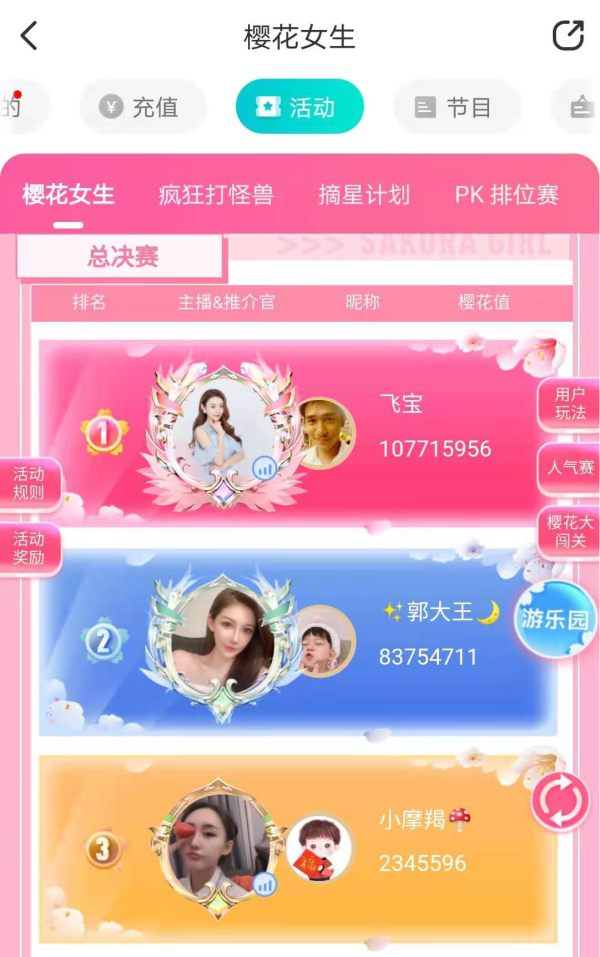The width and height of the screenshot is (600, 957).
Task: Open 人气赛 side button
Action: click(570, 467)
